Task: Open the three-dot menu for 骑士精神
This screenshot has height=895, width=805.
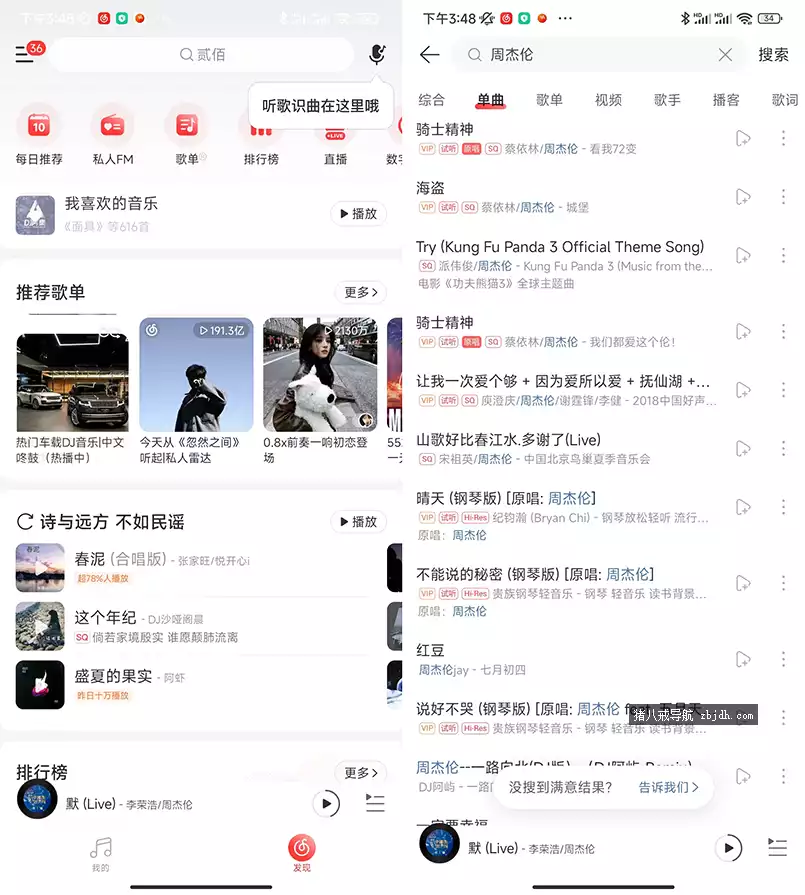Action: (x=781, y=140)
